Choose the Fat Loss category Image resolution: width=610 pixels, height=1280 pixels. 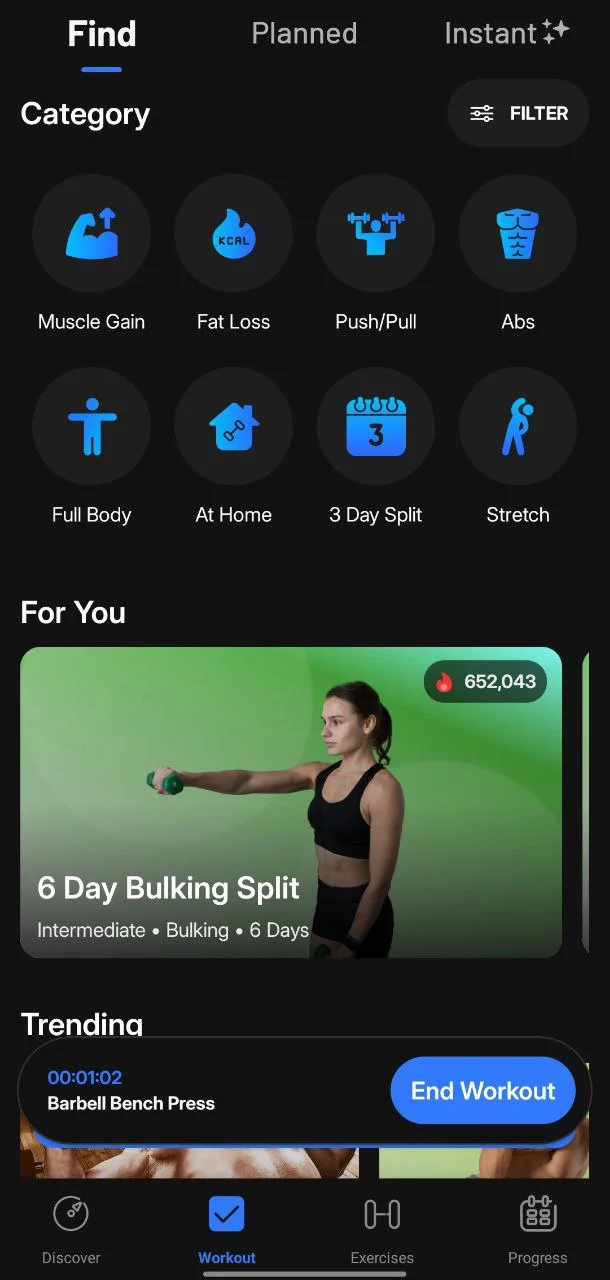[x=233, y=234]
